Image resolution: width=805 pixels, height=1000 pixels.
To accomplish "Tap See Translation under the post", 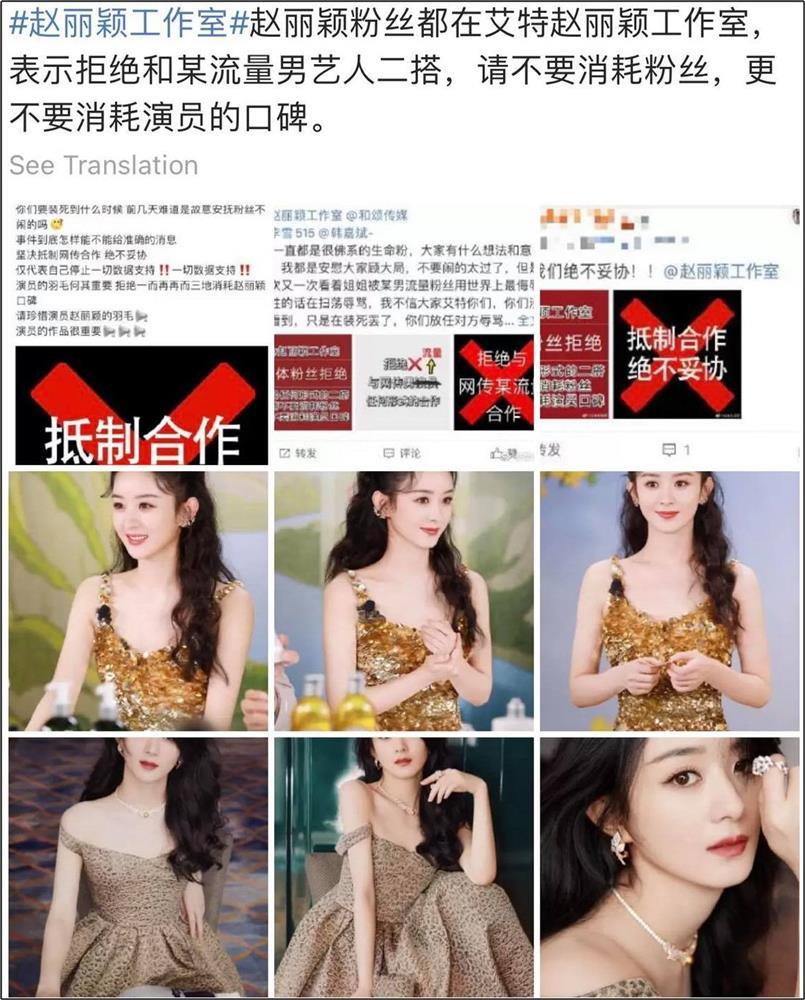I will (x=104, y=165).
